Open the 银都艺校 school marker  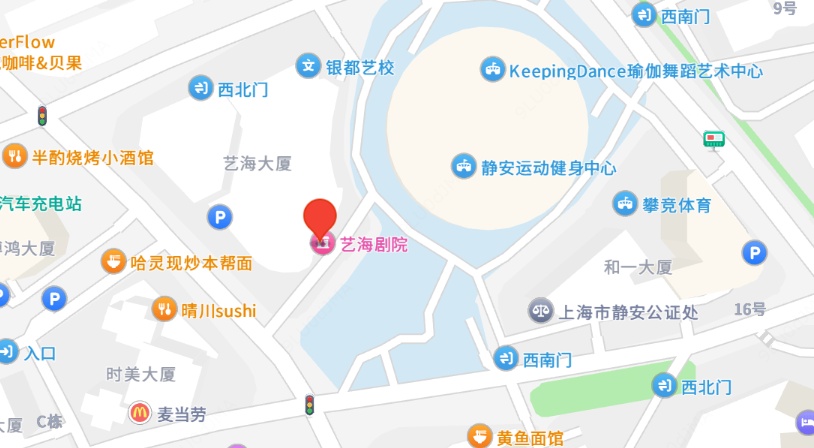(x=309, y=67)
